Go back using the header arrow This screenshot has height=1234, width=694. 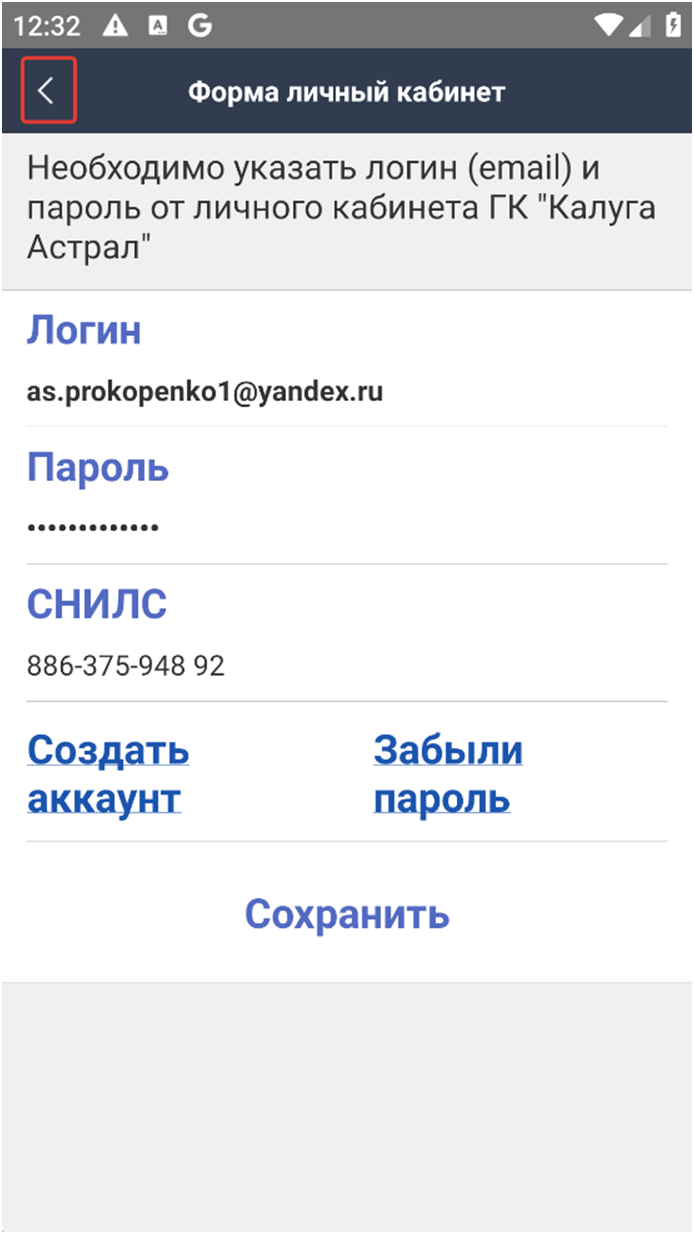[47, 91]
